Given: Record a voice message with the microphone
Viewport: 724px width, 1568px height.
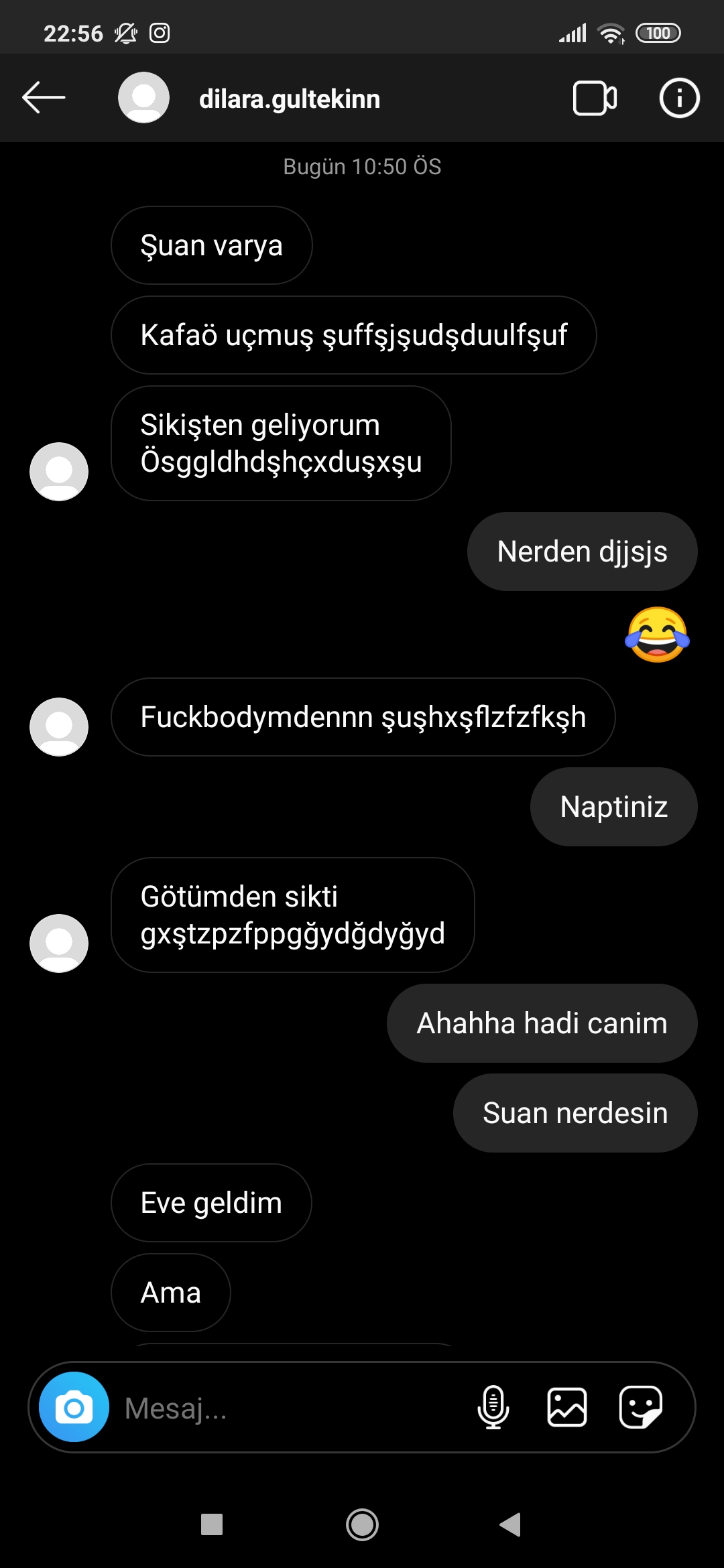Looking at the screenshot, I should 493,1407.
